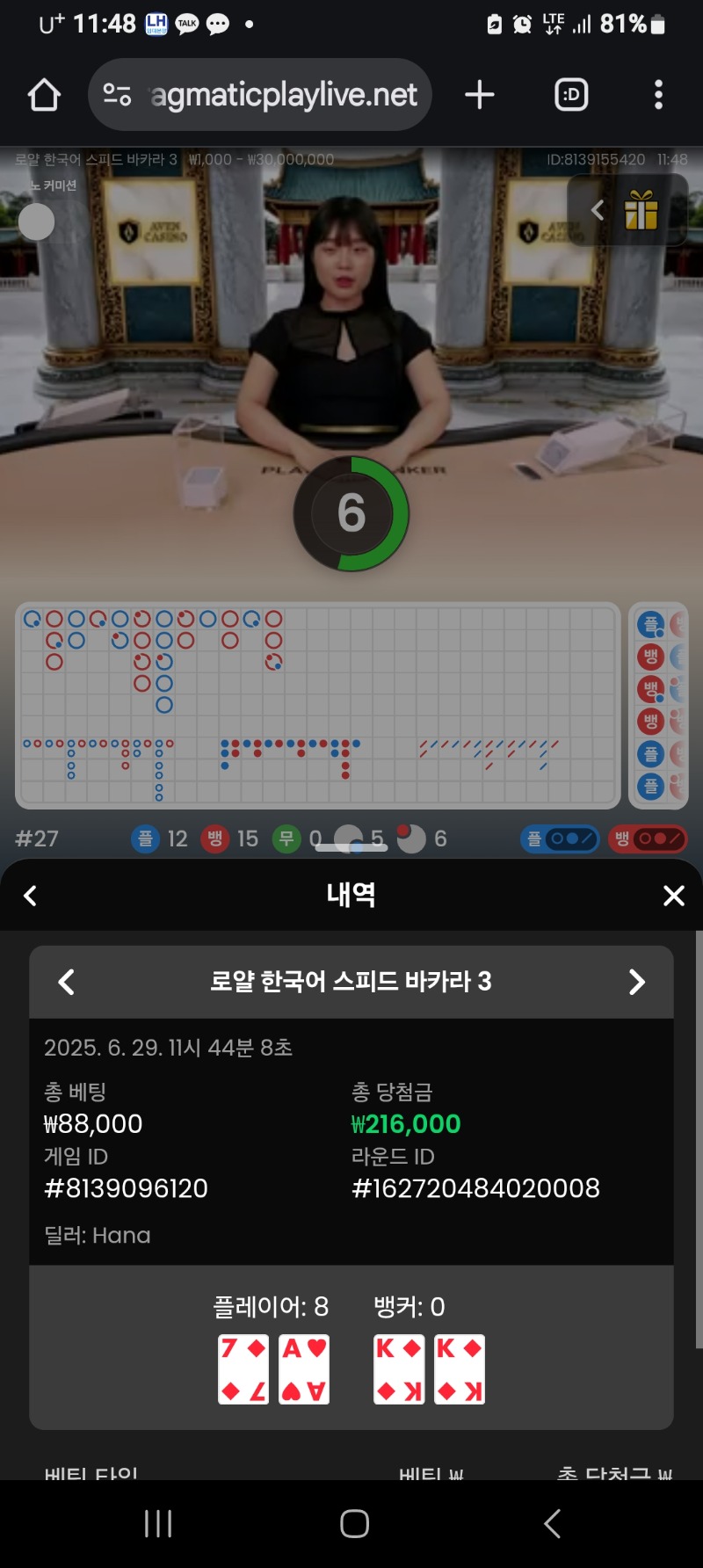The image size is (703, 1568).
Task: Tap the red 뱅 banker prediction button
Action: coord(648,838)
